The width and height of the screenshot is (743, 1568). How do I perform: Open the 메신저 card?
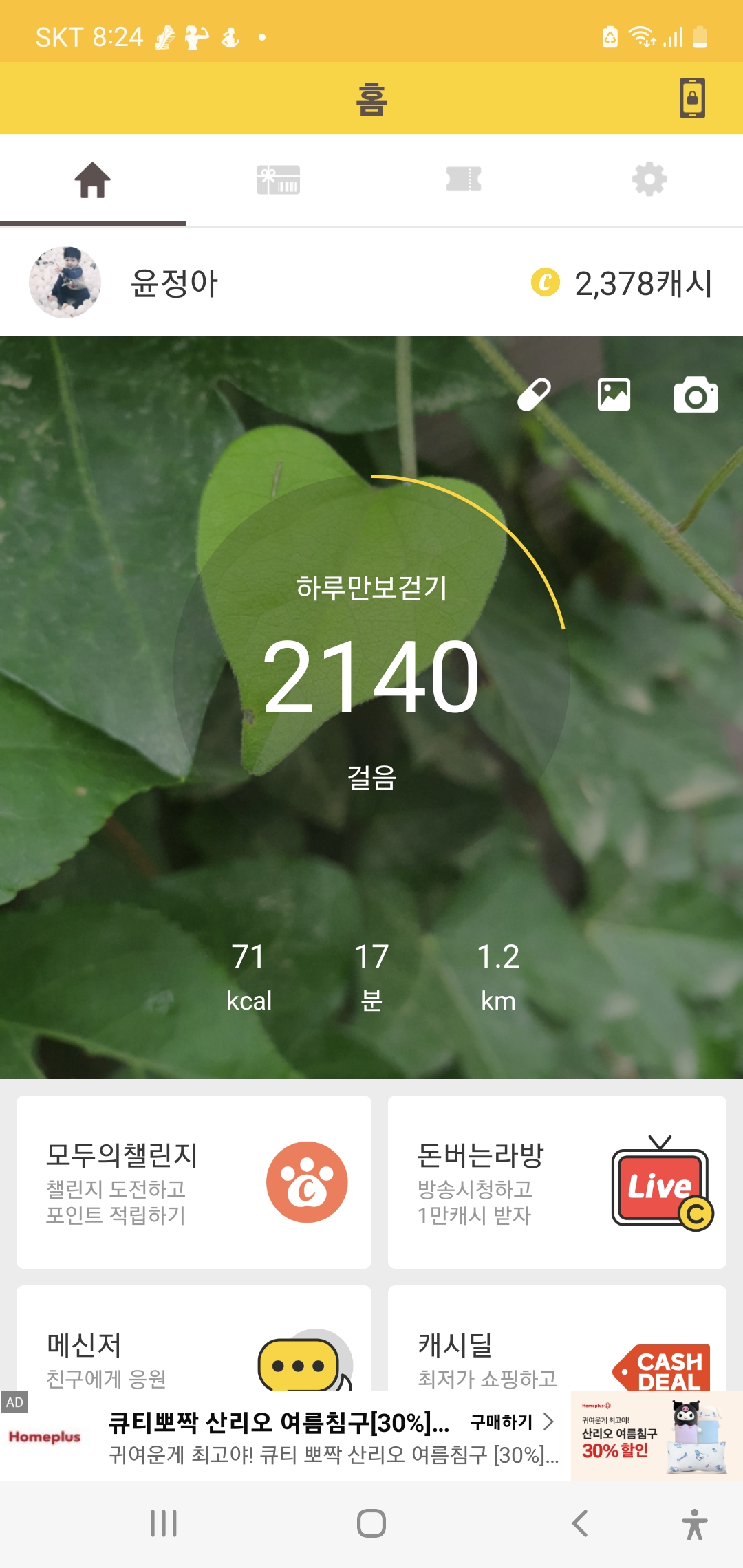click(x=194, y=1341)
